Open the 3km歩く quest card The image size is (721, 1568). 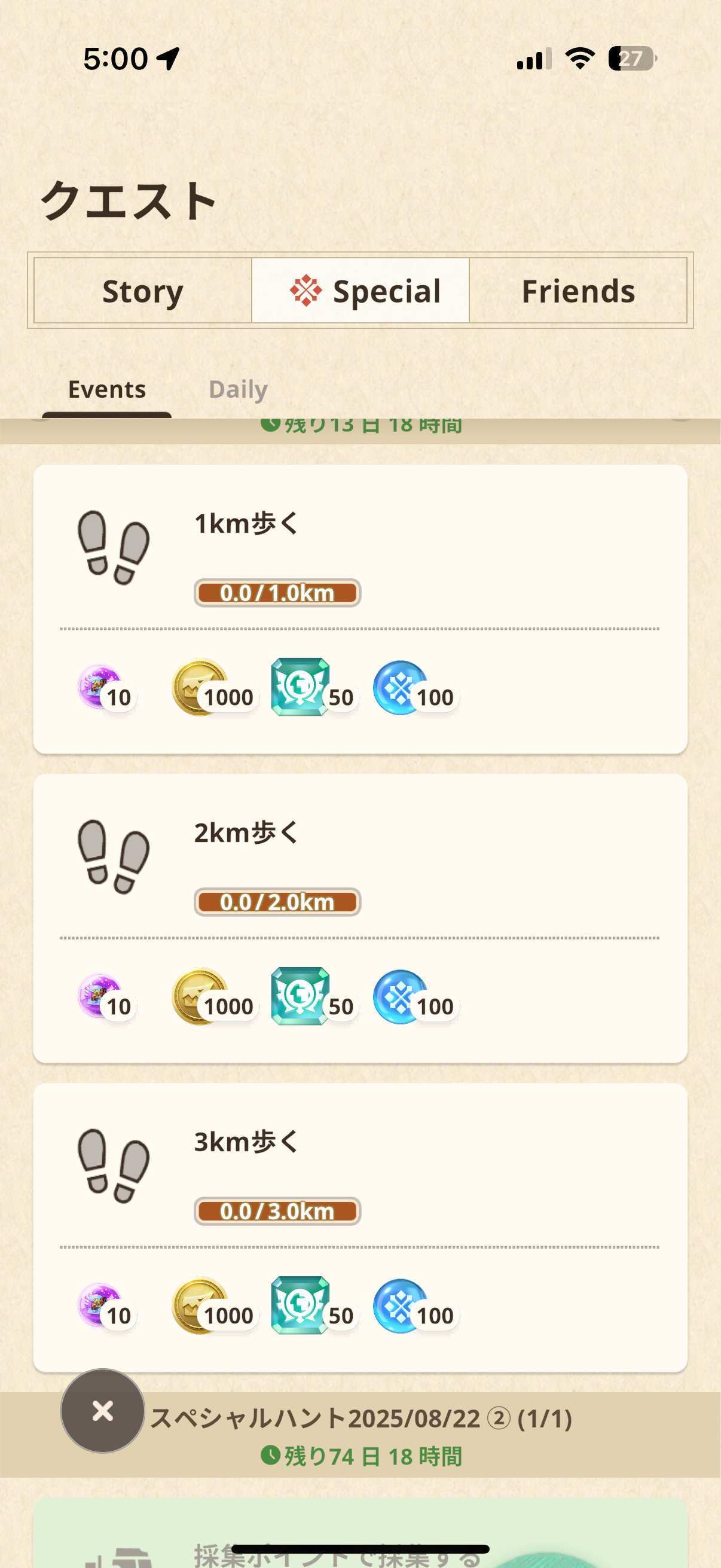pos(360,1227)
